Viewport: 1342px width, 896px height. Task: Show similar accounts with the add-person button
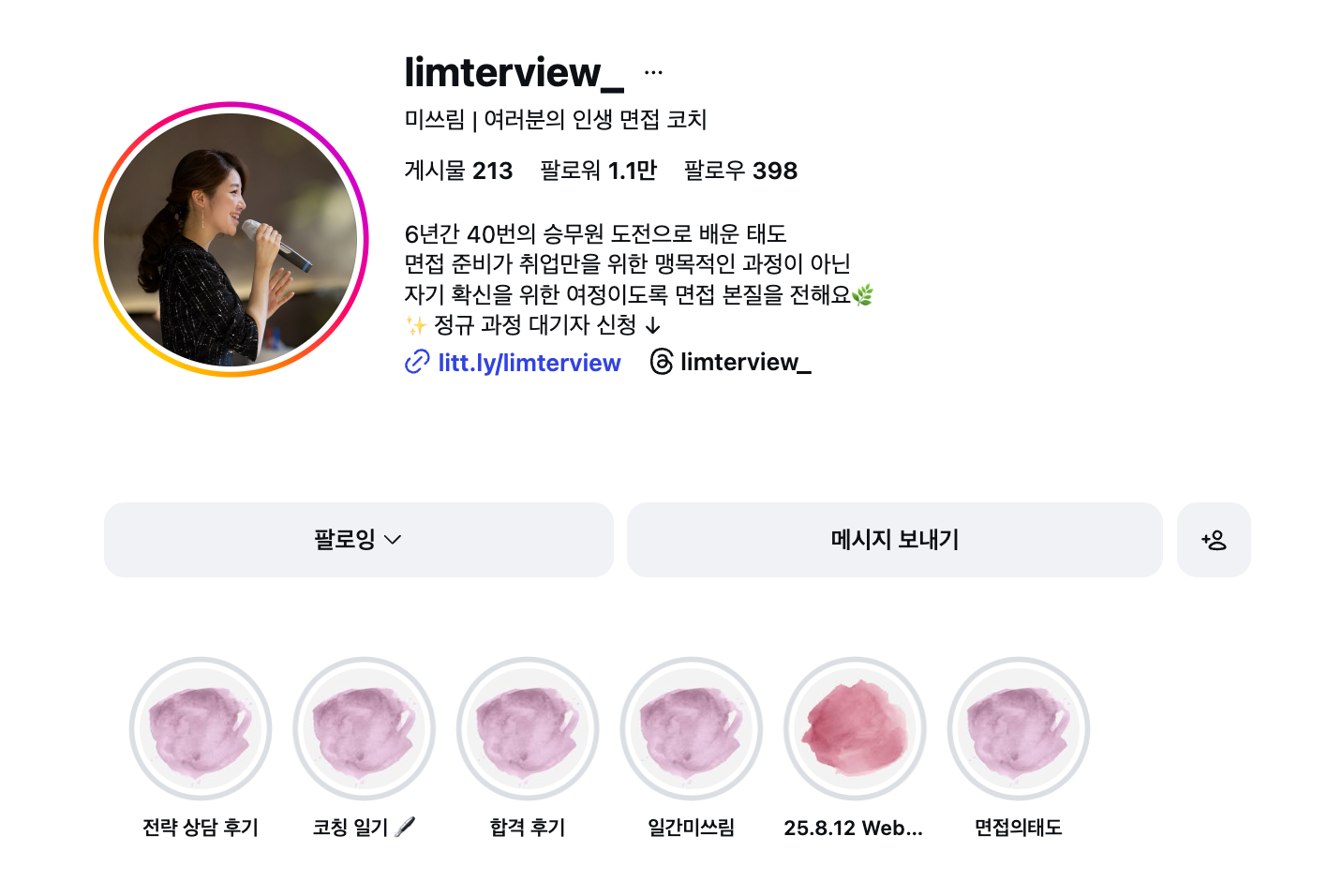coord(1214,540)
